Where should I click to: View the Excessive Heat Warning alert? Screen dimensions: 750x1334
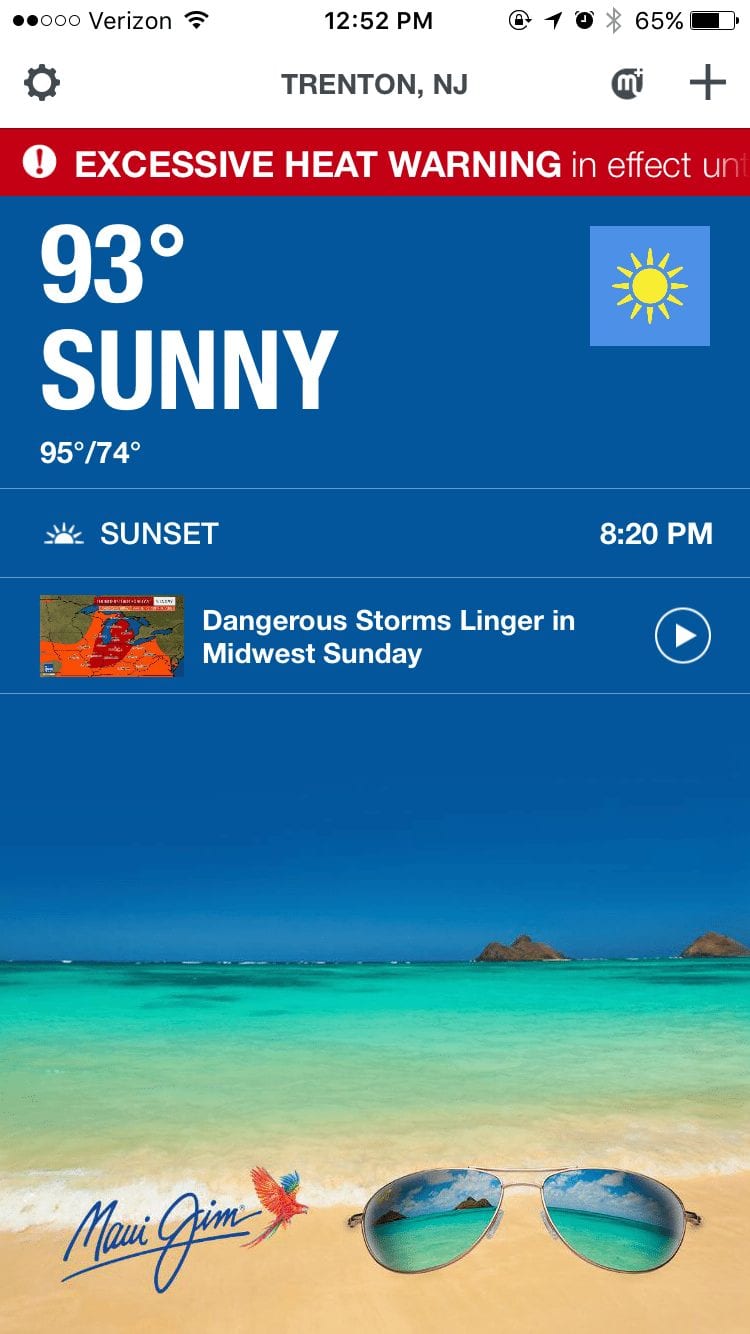pos(375,163)
